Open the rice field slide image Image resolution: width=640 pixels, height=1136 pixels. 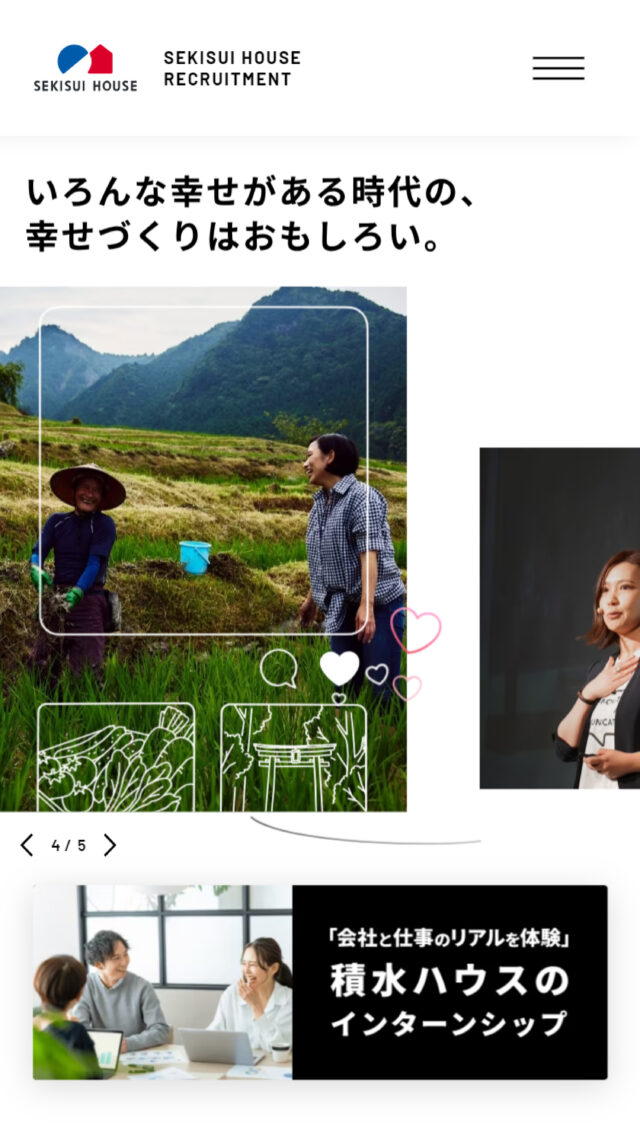coord(203,548)
